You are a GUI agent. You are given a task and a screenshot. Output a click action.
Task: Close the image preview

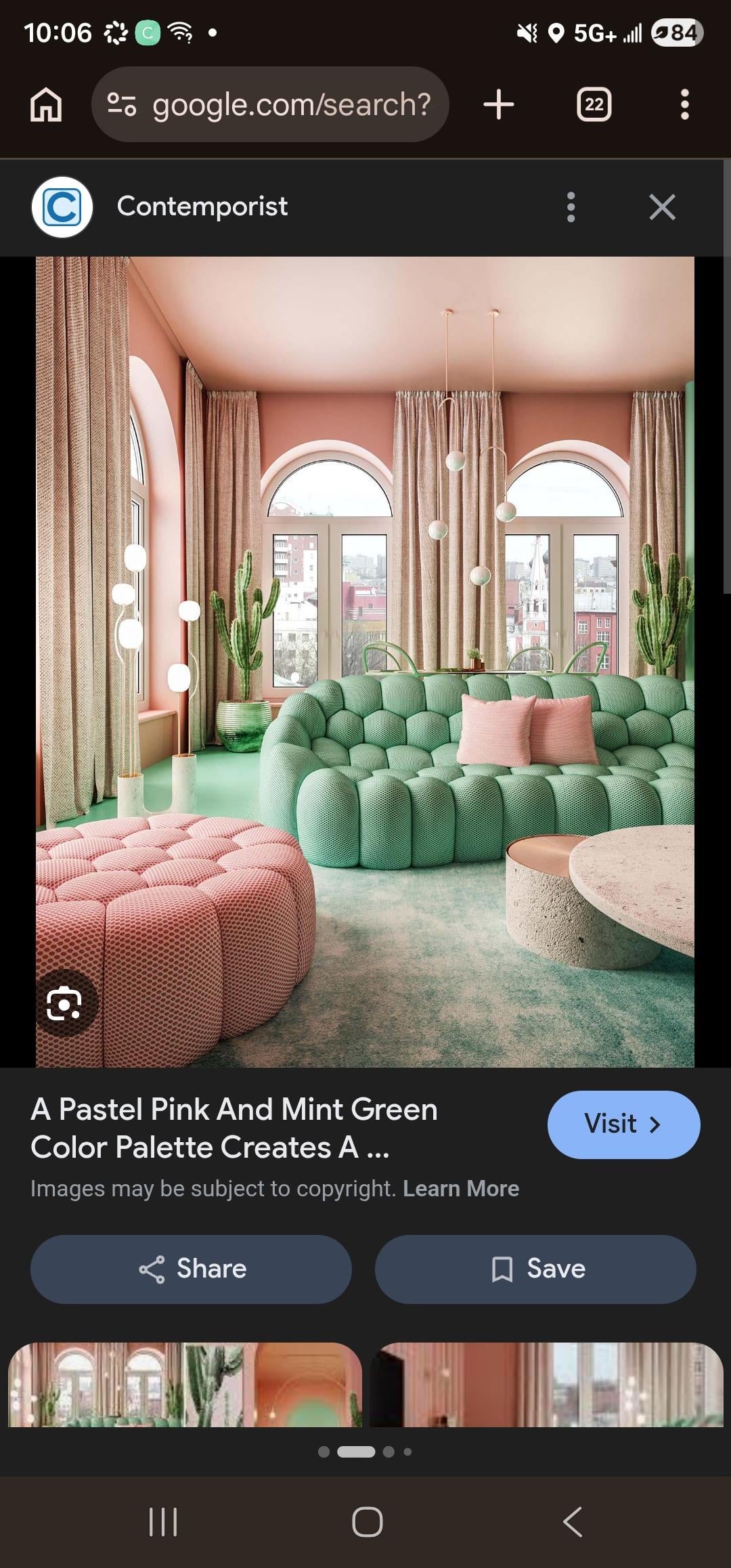pos(661,206)
